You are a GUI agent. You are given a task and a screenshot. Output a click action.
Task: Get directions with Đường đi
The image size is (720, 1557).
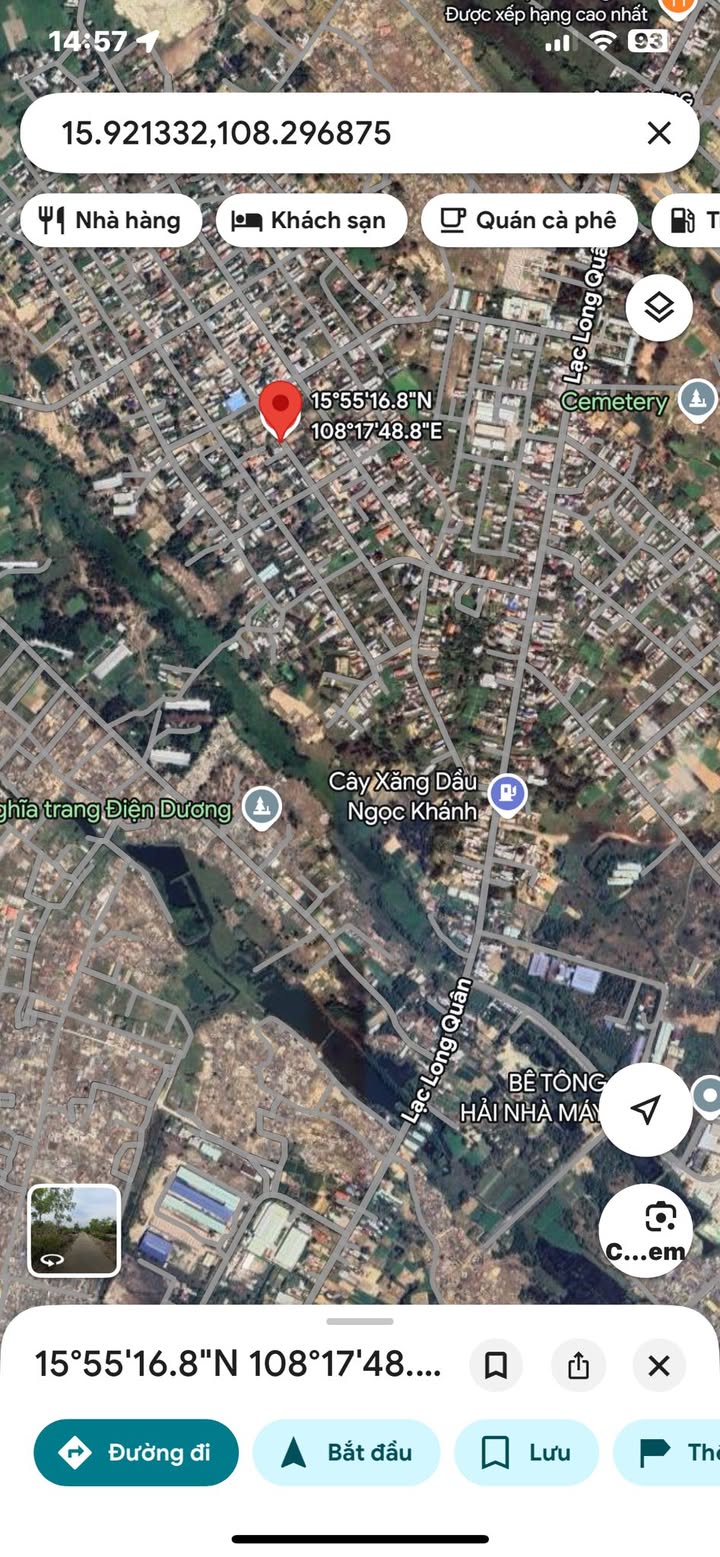coord(136,1452)
